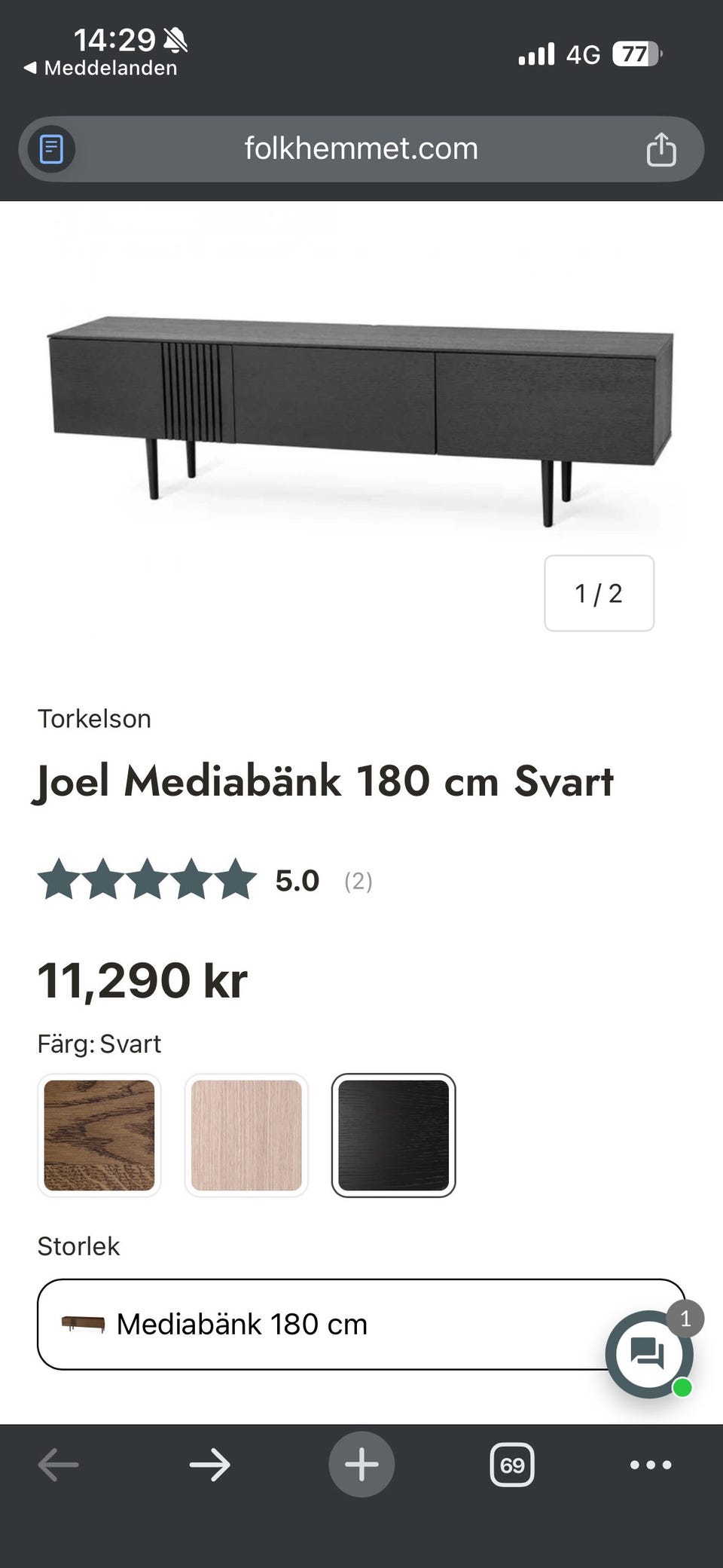
Task: Select the dark oak wood color swatch
Action: 99,1135
